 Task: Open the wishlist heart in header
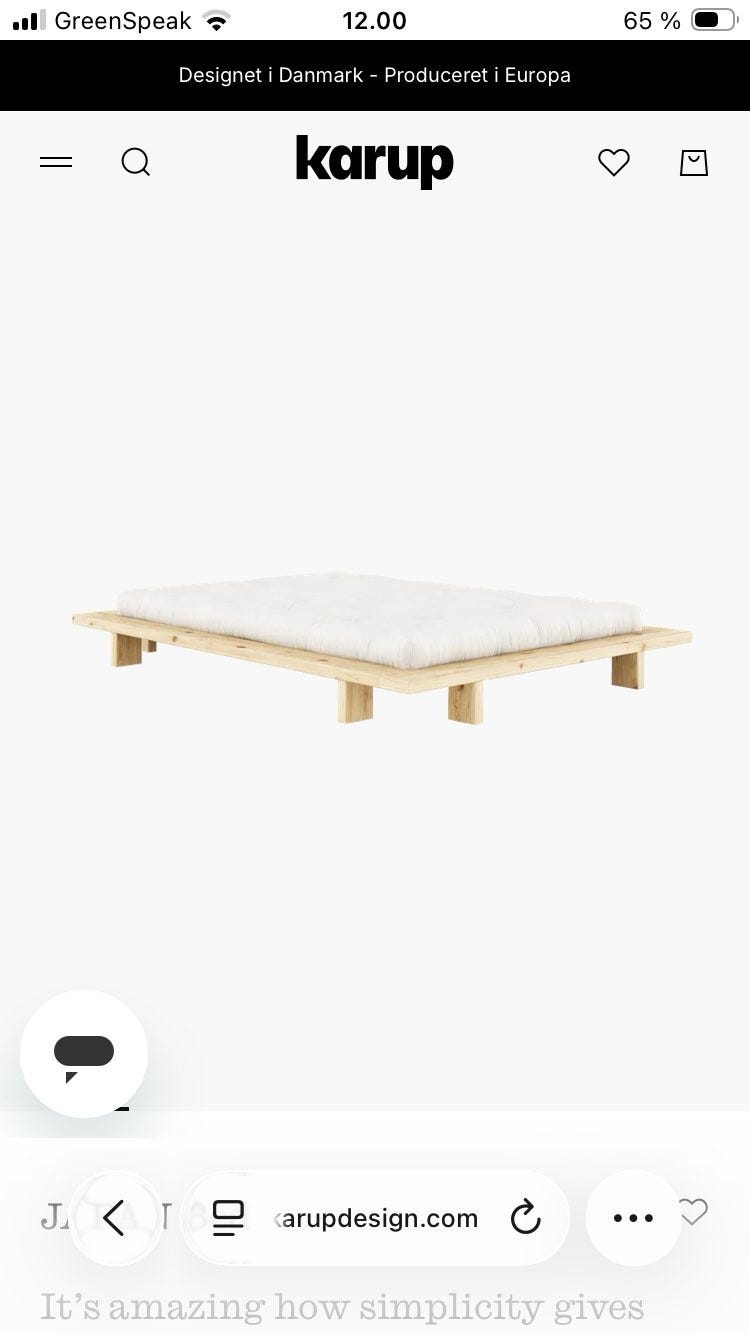point(614,162)
